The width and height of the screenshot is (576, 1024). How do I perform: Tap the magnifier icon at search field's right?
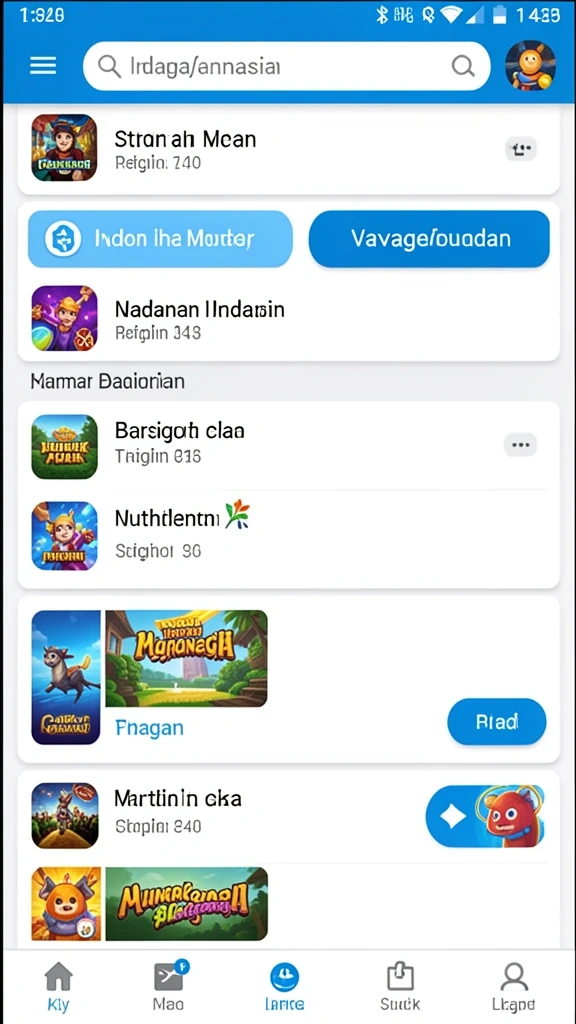click(x=463, y=66)
